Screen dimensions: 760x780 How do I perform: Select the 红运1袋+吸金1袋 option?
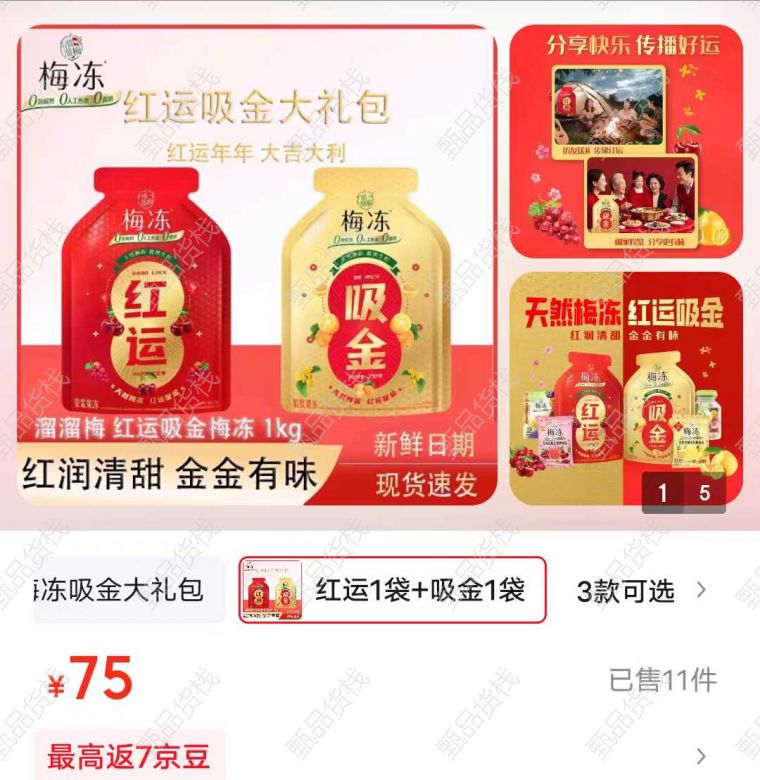(392, 590)
